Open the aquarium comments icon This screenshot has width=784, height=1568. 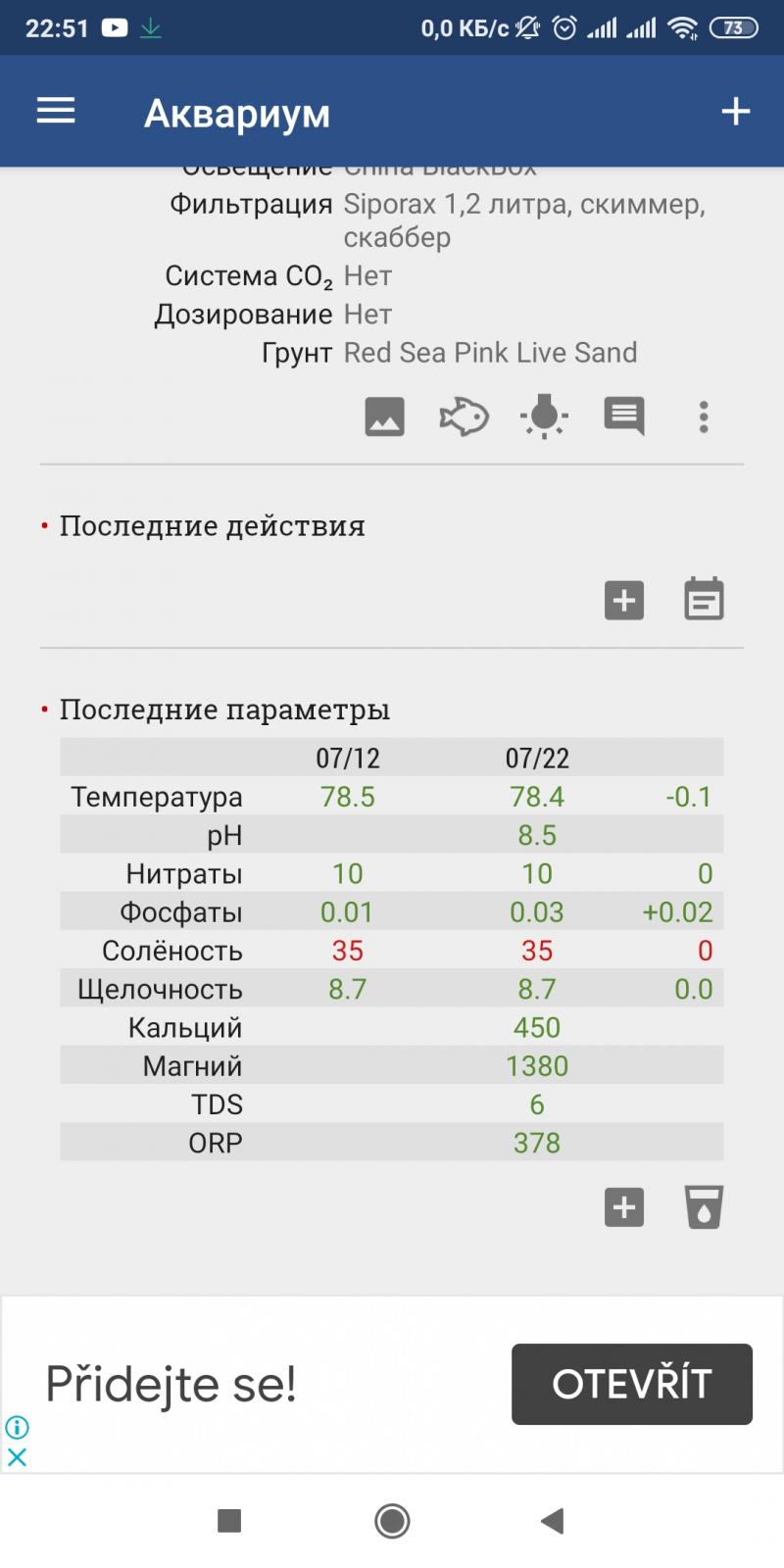point(624,417)
